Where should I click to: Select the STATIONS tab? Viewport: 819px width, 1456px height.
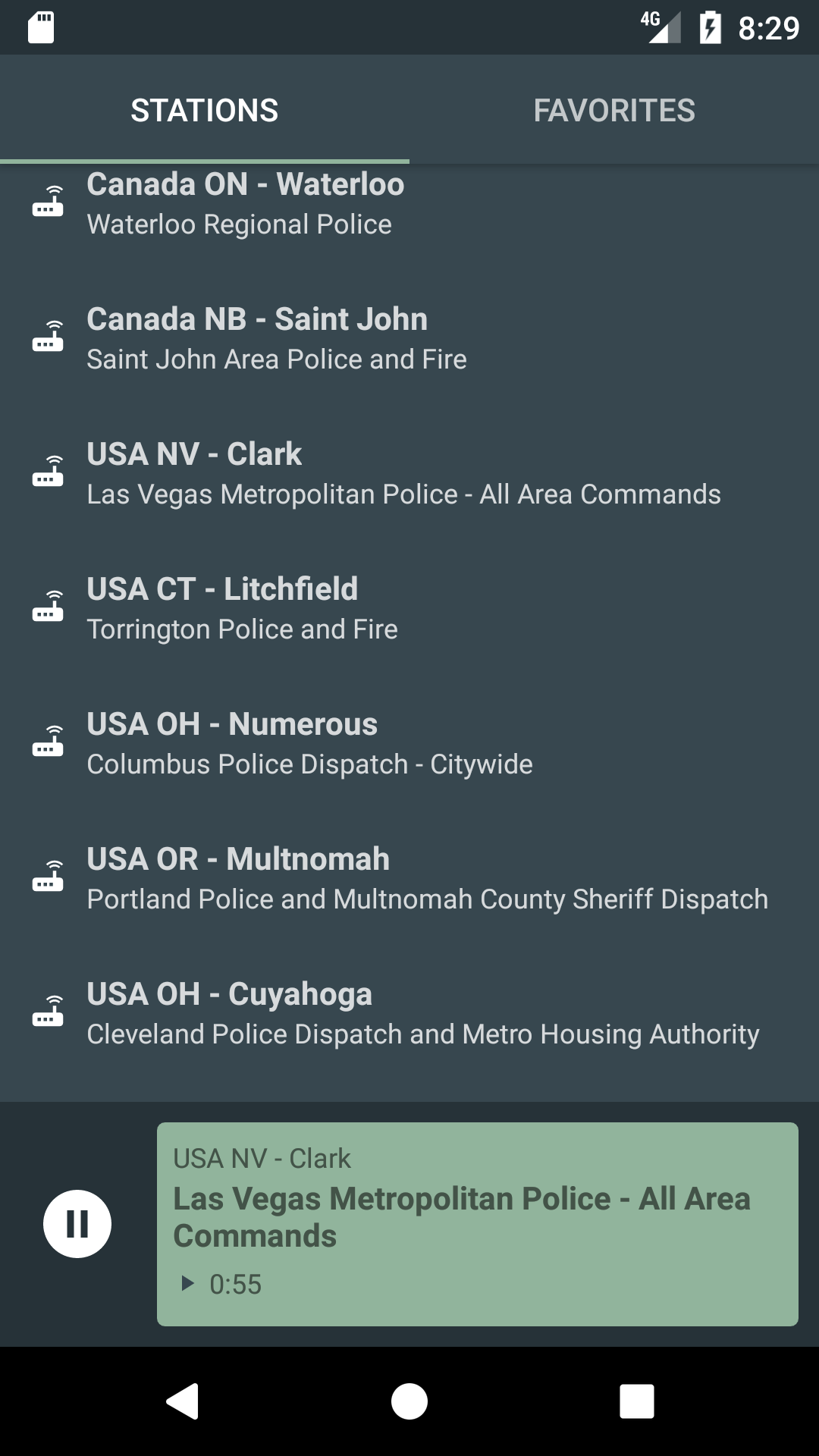pyautogui.click(x=204, y=110)
